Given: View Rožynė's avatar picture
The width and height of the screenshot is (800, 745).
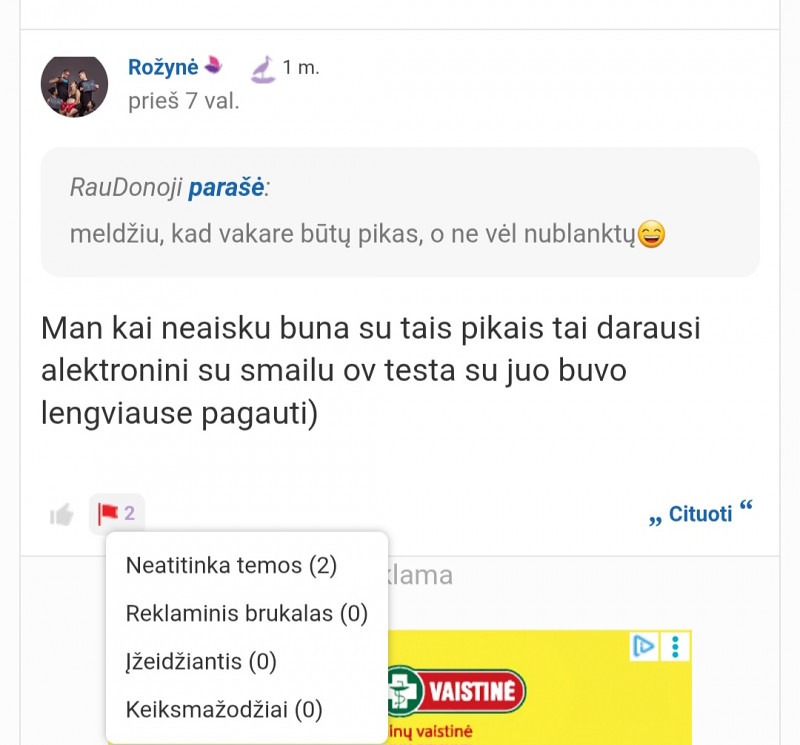Looking at the screenshot, I should [x=74, y=84].
